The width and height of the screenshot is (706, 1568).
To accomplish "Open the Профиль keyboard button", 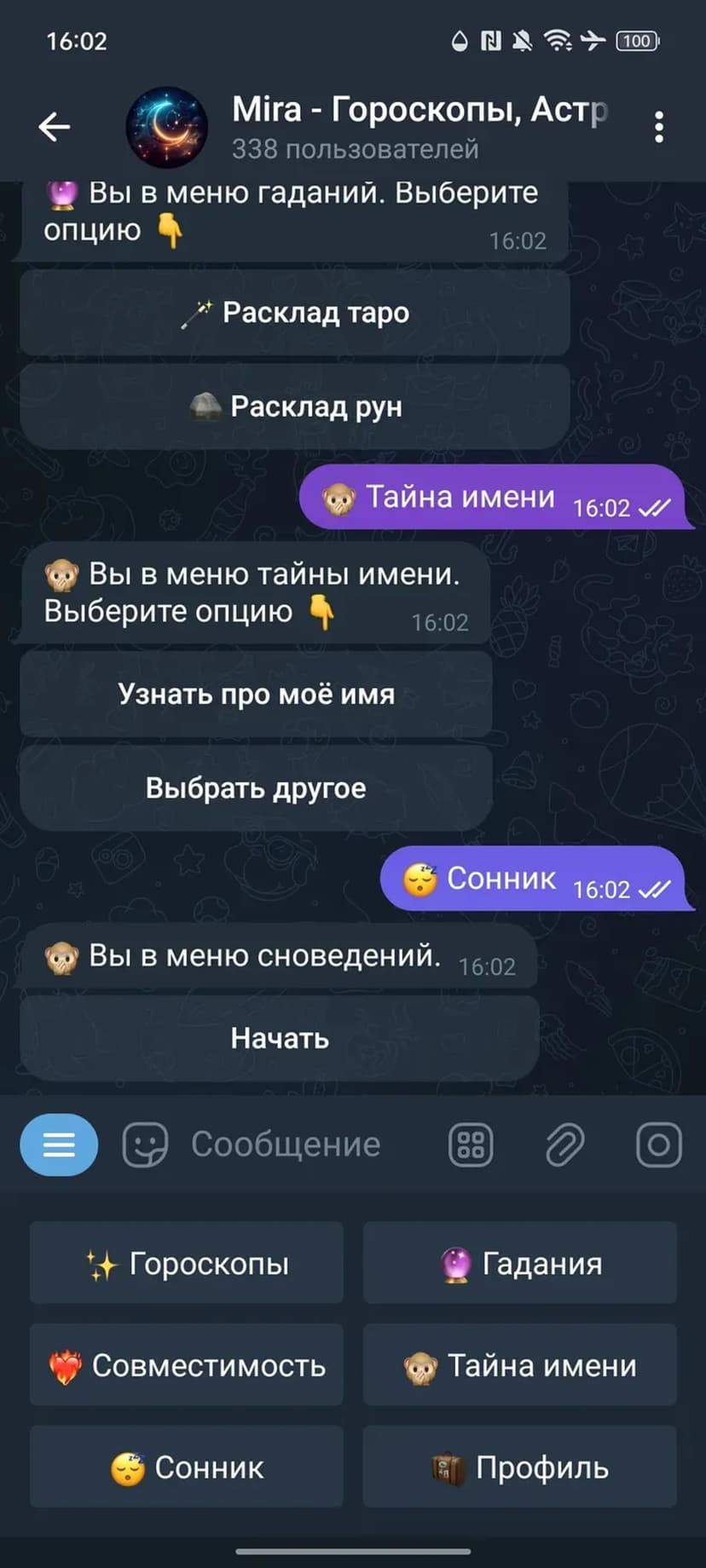I will click(x=520, y=1467).
